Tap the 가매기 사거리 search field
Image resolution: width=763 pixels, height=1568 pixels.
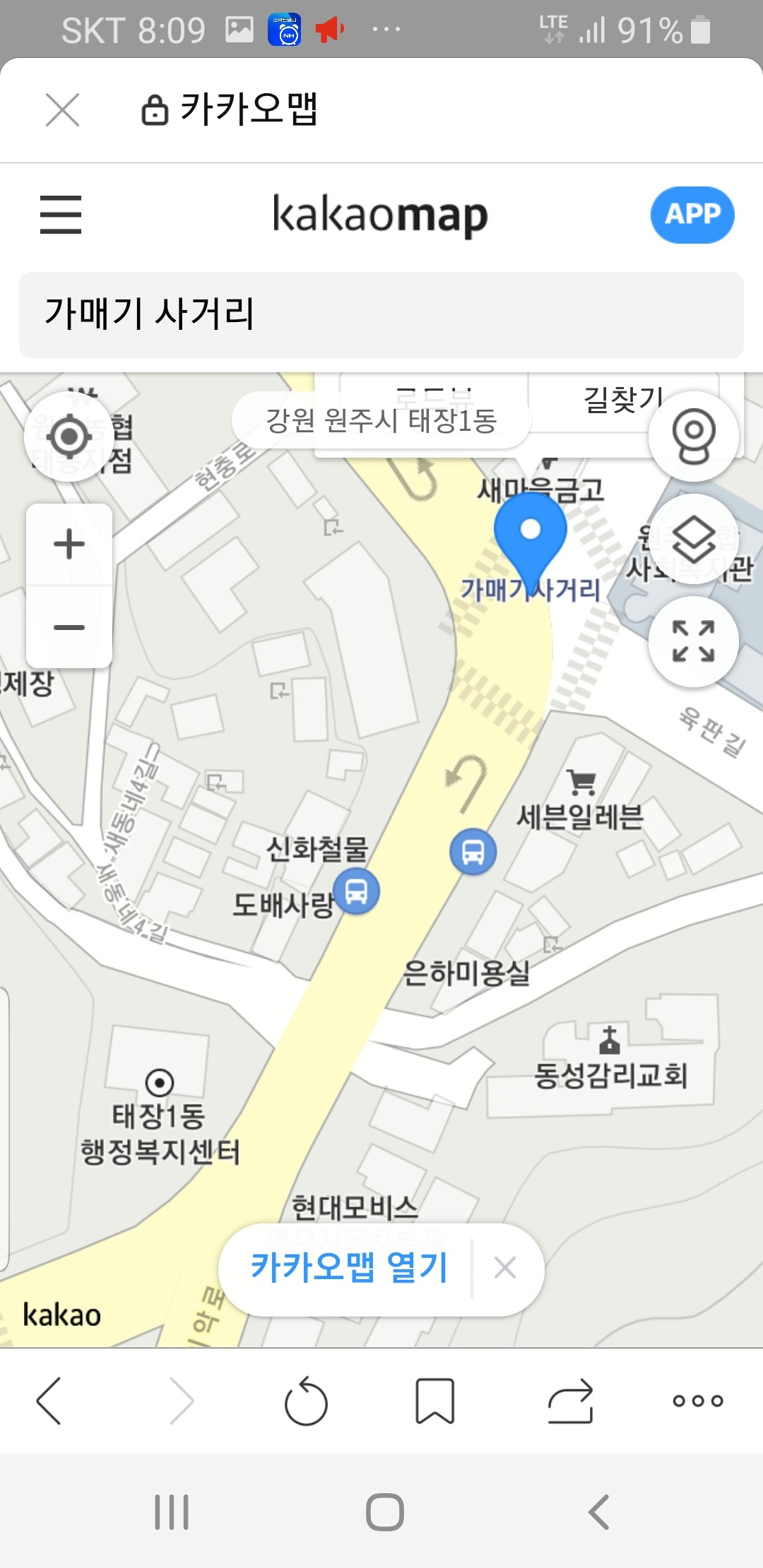click(381, 314)
